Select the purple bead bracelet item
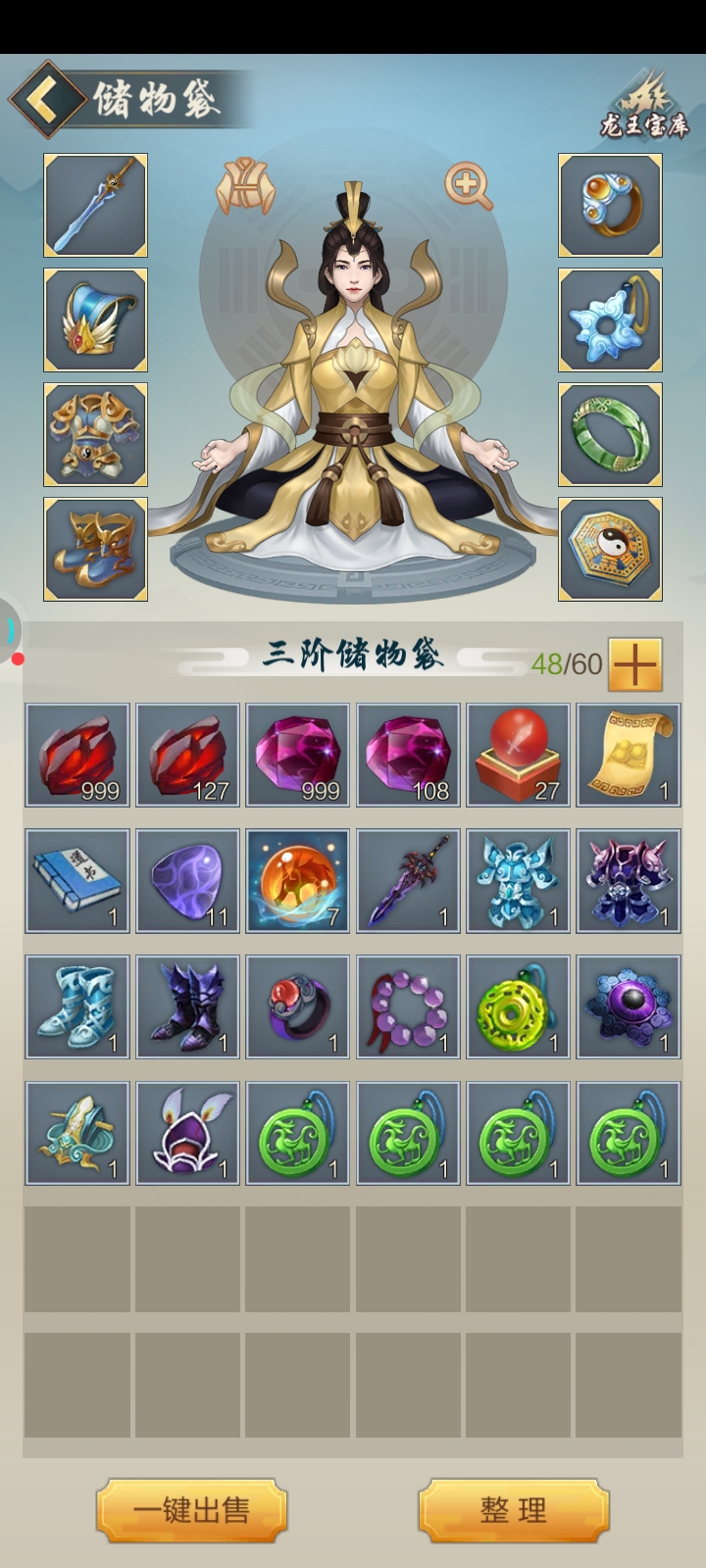 408,1006
